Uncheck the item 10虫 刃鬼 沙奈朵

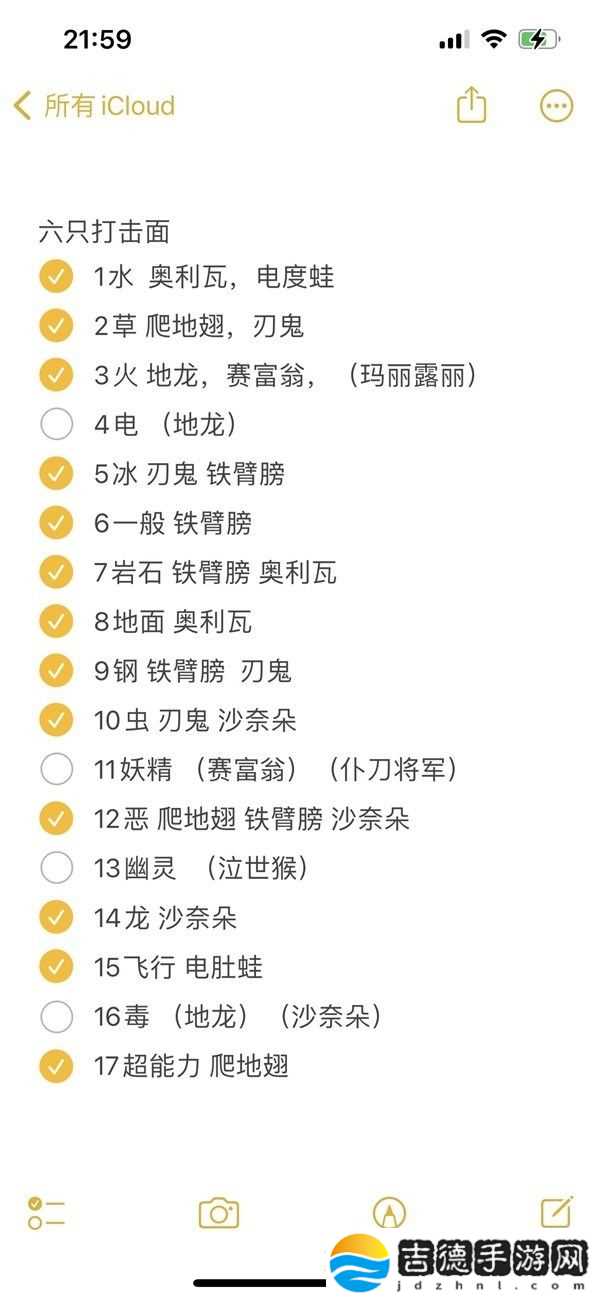pyautogui.click(x=56, y=720)
